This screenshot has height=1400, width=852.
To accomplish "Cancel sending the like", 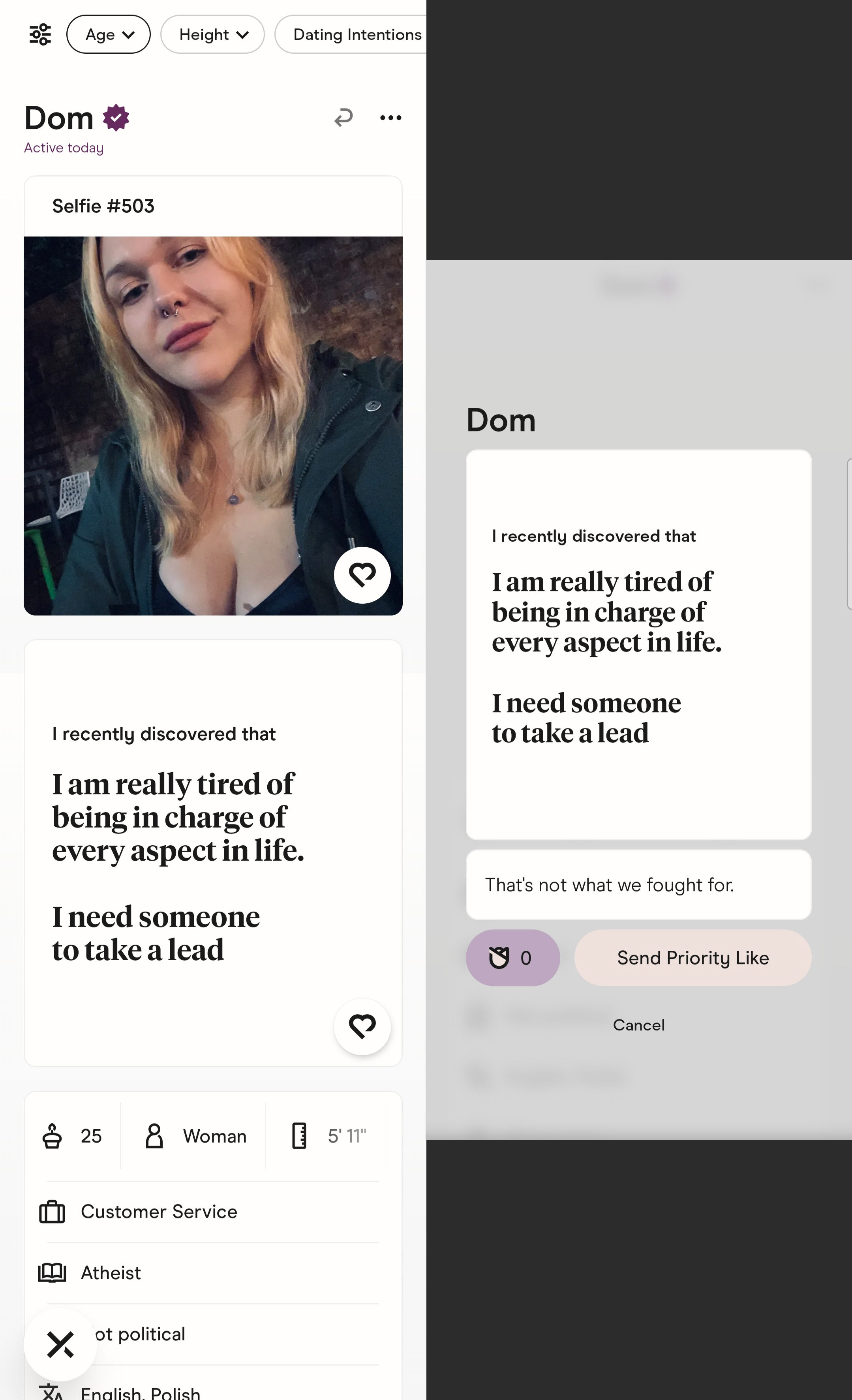I will [x=638, y=1025].
